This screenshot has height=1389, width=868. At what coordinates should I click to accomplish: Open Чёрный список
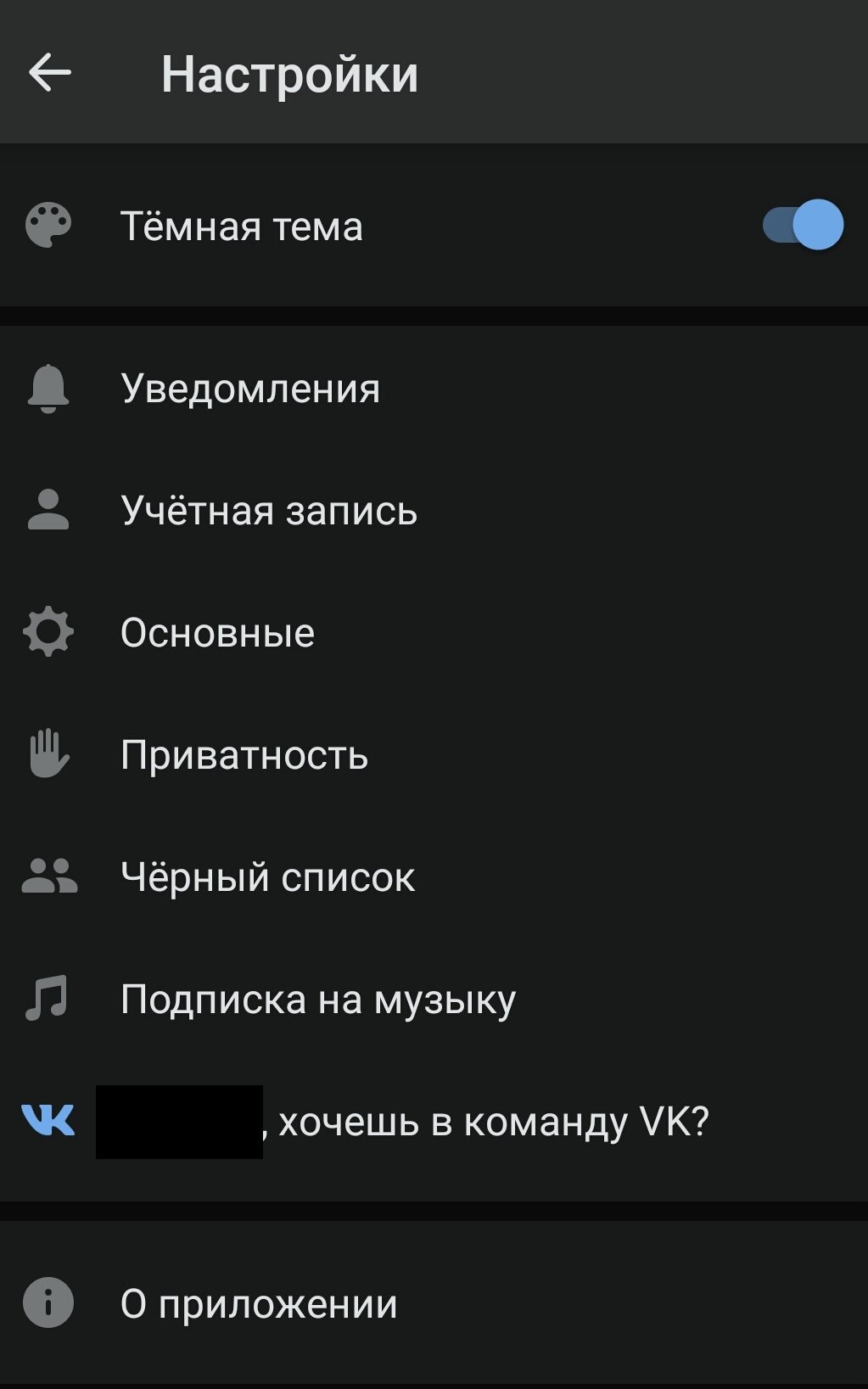(x=434, y=877)
